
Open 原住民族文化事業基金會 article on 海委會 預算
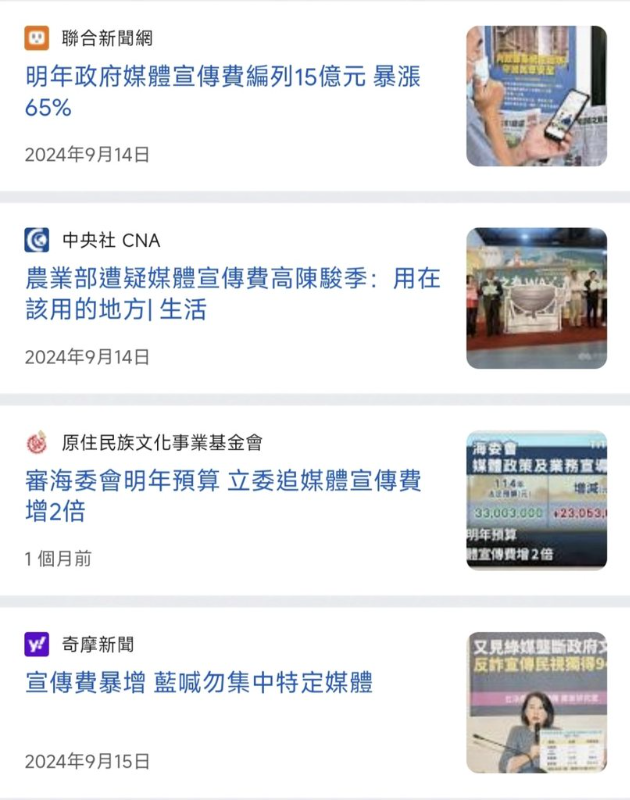[223, 496]
